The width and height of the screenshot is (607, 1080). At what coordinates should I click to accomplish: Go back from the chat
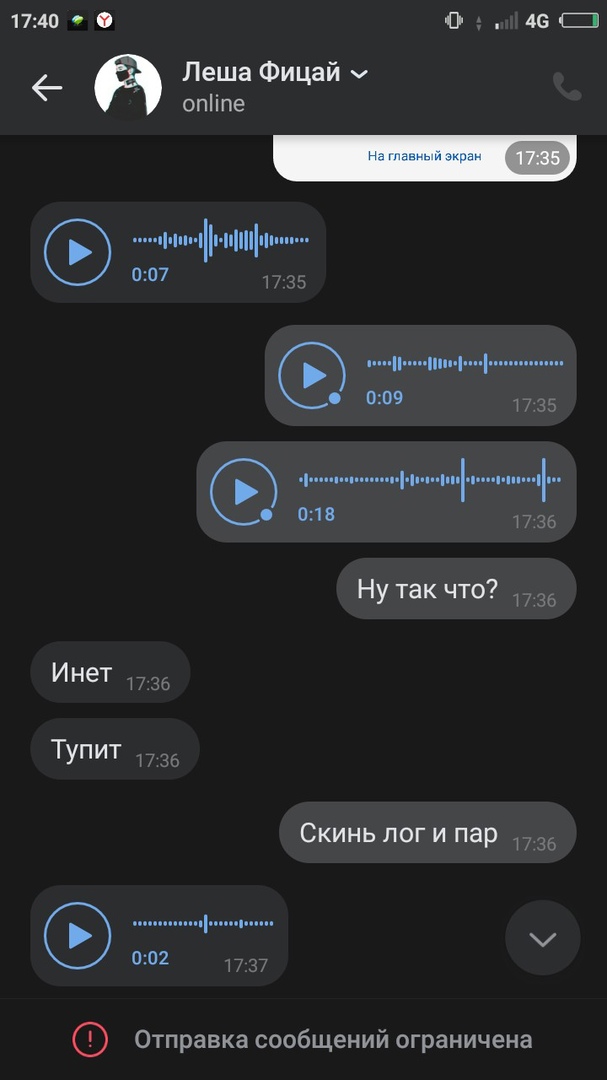click(46, 88)
